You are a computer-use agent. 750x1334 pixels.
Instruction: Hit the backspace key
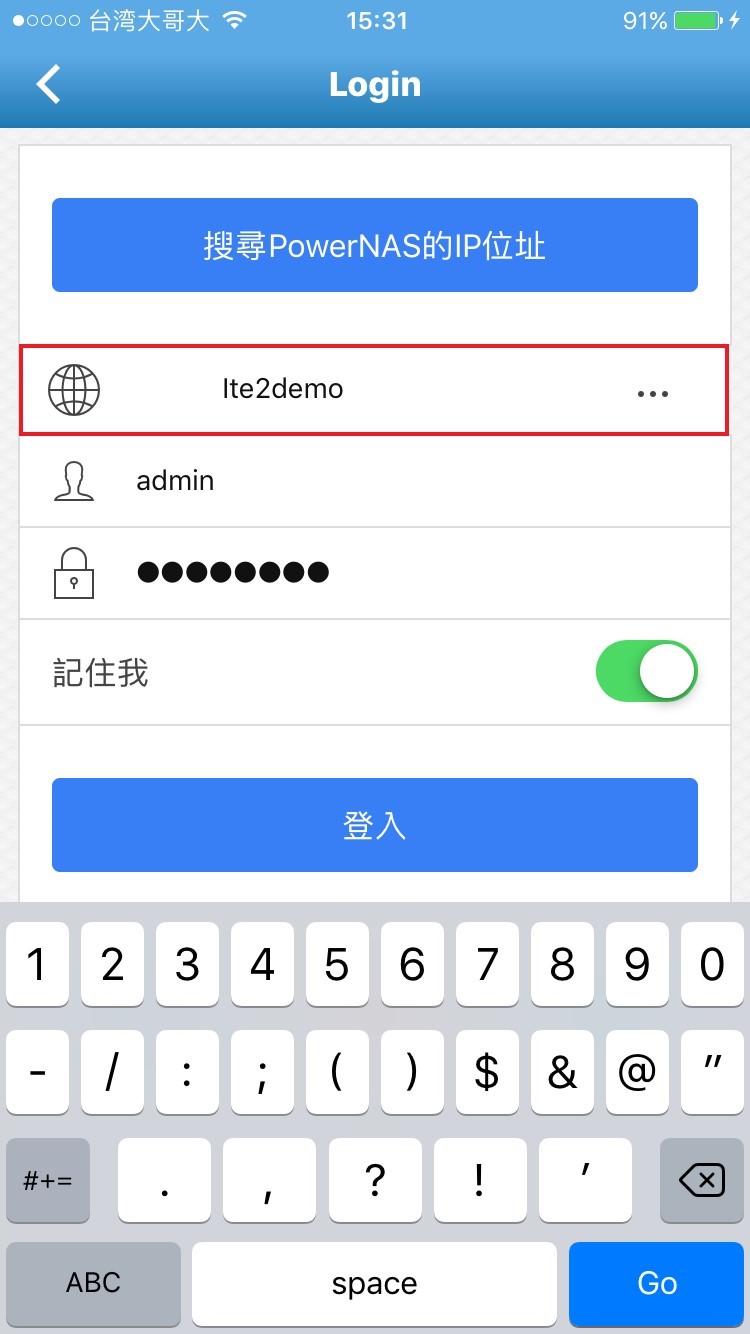pyautogui.click(x=702, y=1180)
